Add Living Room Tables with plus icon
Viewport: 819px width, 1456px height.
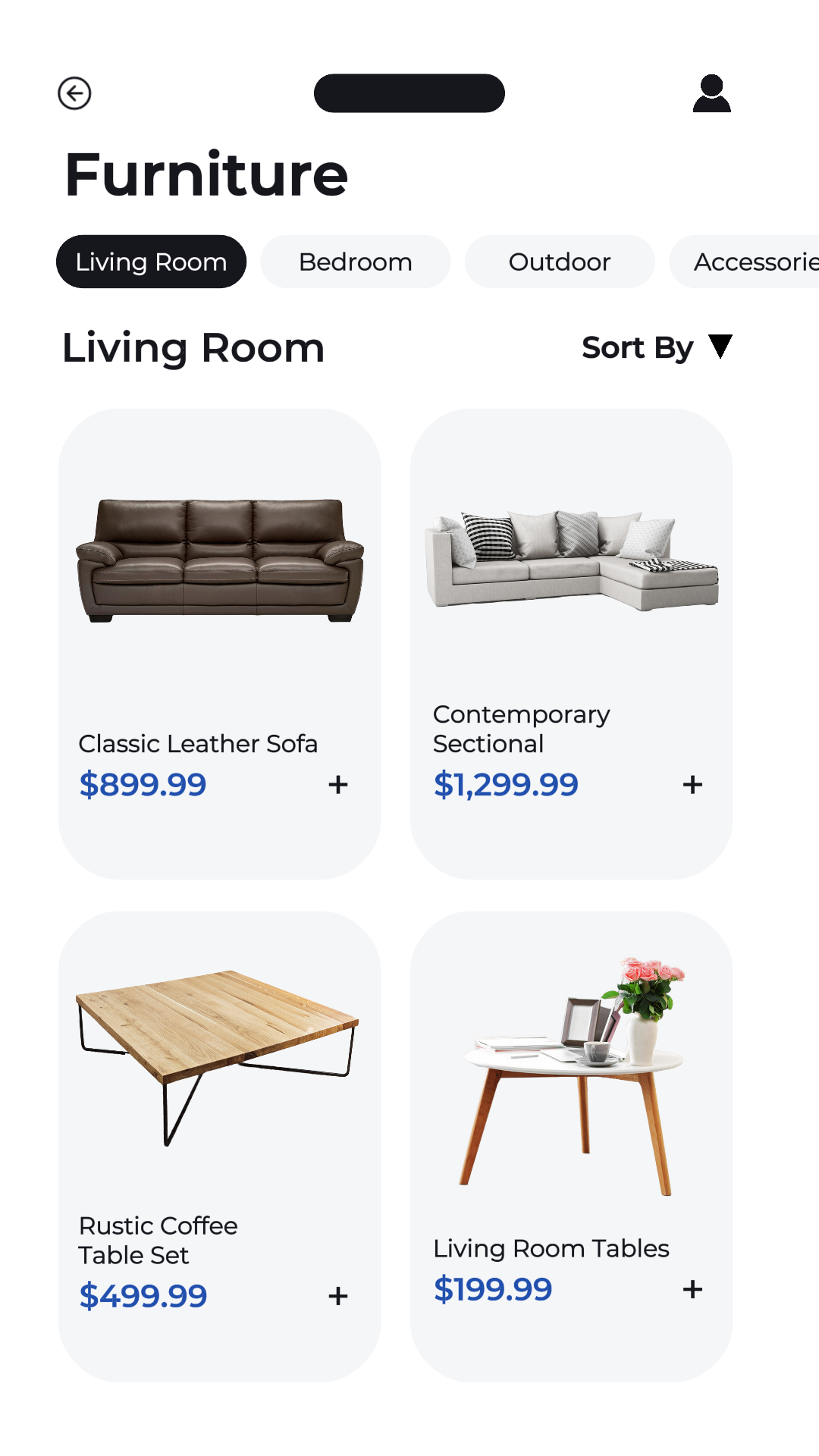coord(692,1289)
